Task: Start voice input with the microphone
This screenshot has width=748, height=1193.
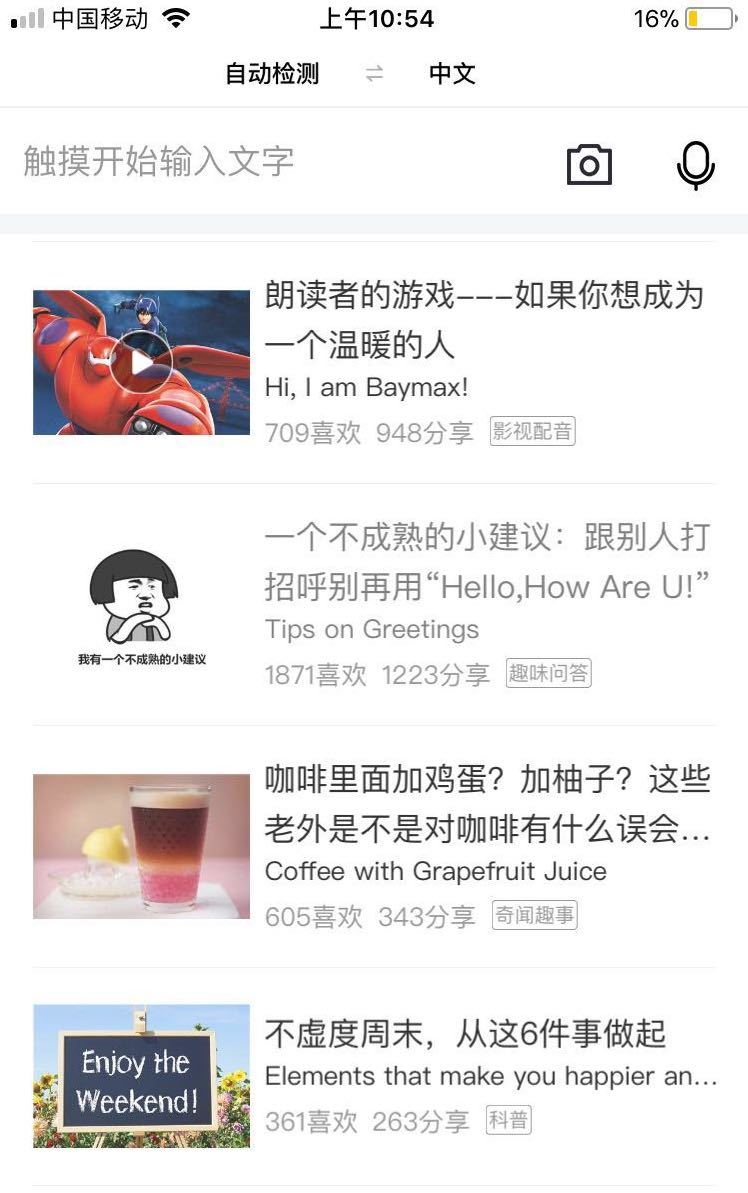Action: point(695,165)
